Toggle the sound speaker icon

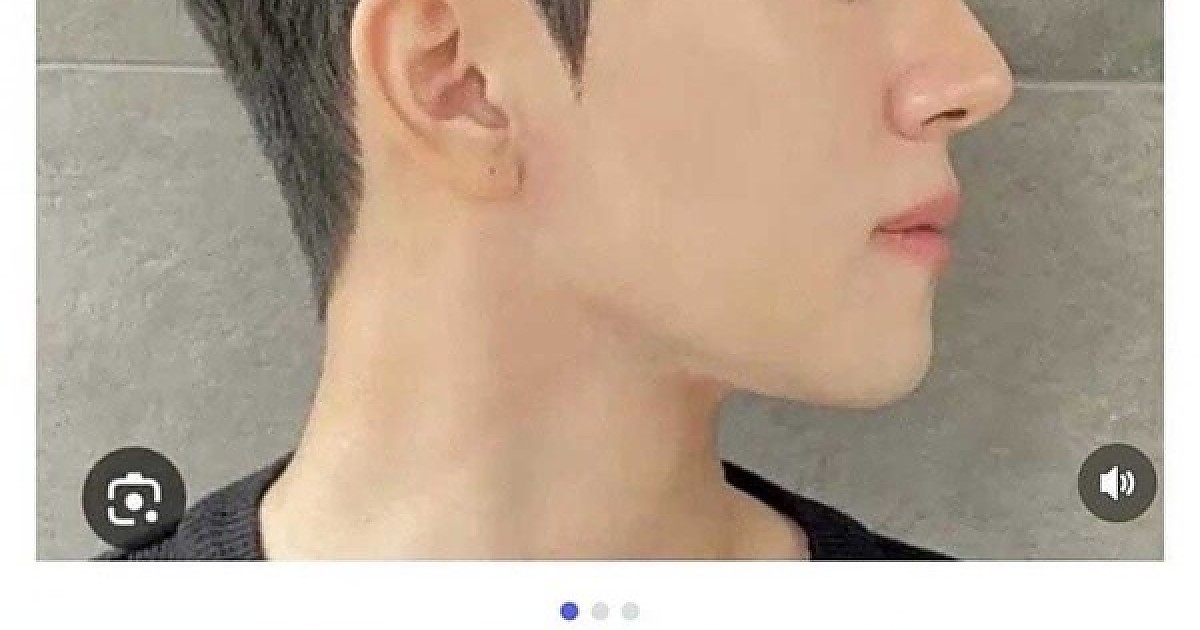click(x=1117, y=483)
